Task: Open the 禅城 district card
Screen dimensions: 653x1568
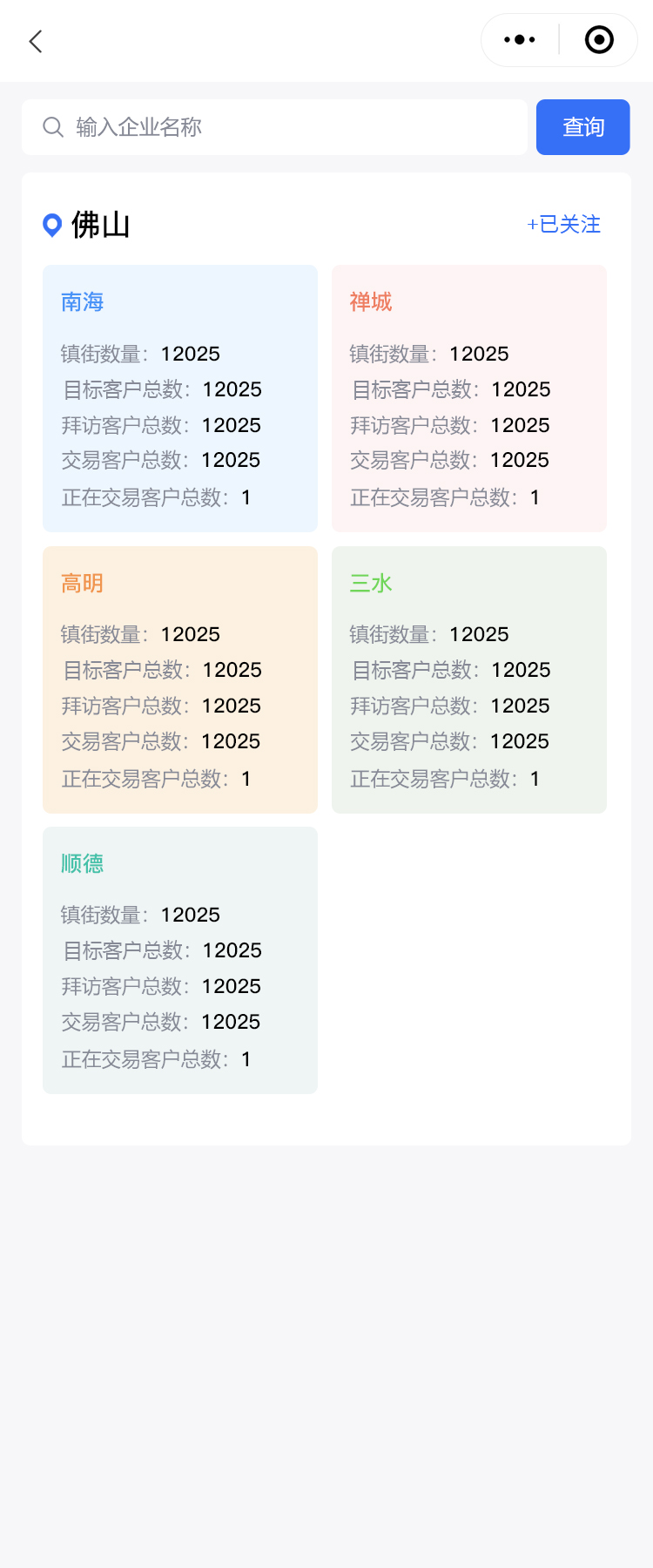Action: 468,398
